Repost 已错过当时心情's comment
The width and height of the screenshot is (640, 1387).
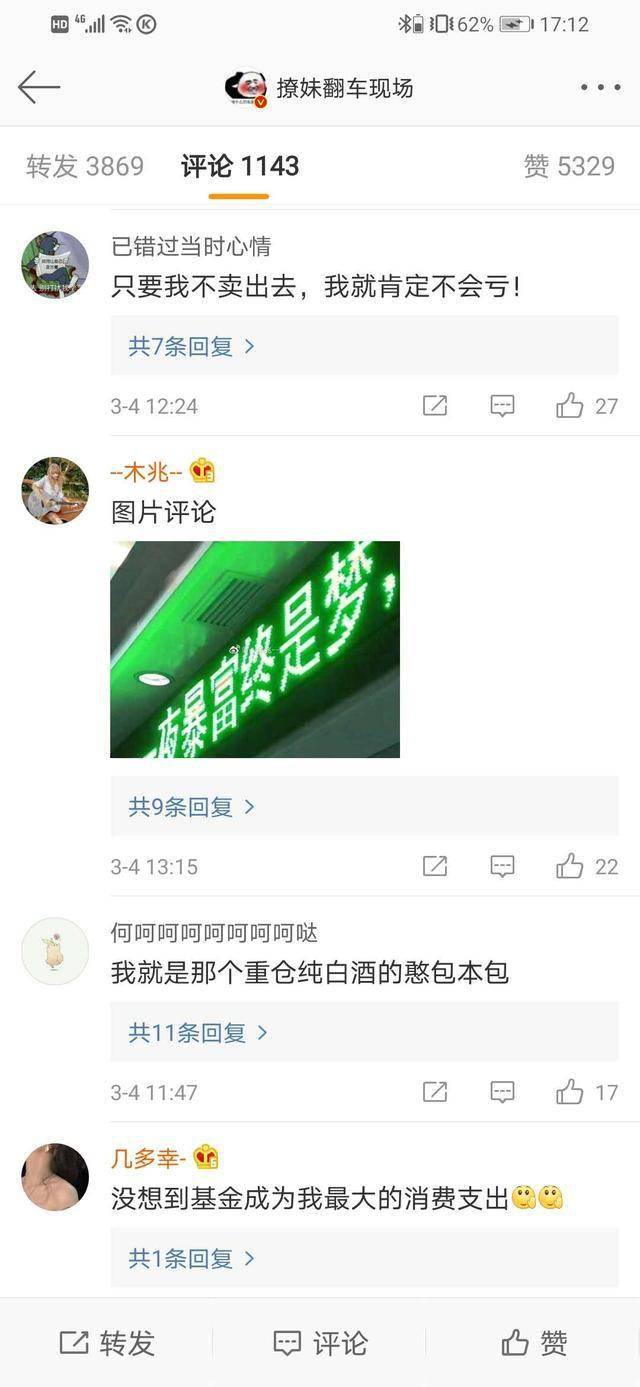(435, 406)
